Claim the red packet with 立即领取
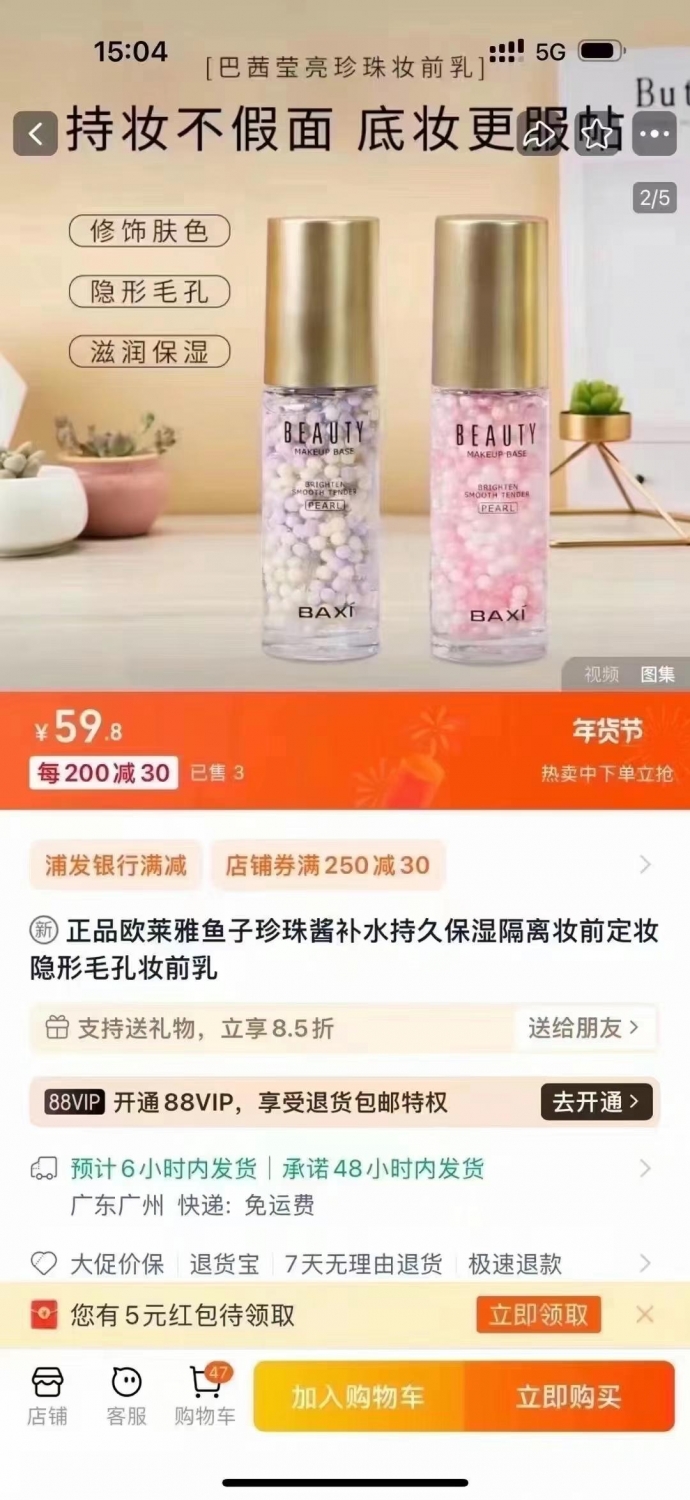Image resolution: width=690 pixels, height=1500 pixels. pos(539,1315)
